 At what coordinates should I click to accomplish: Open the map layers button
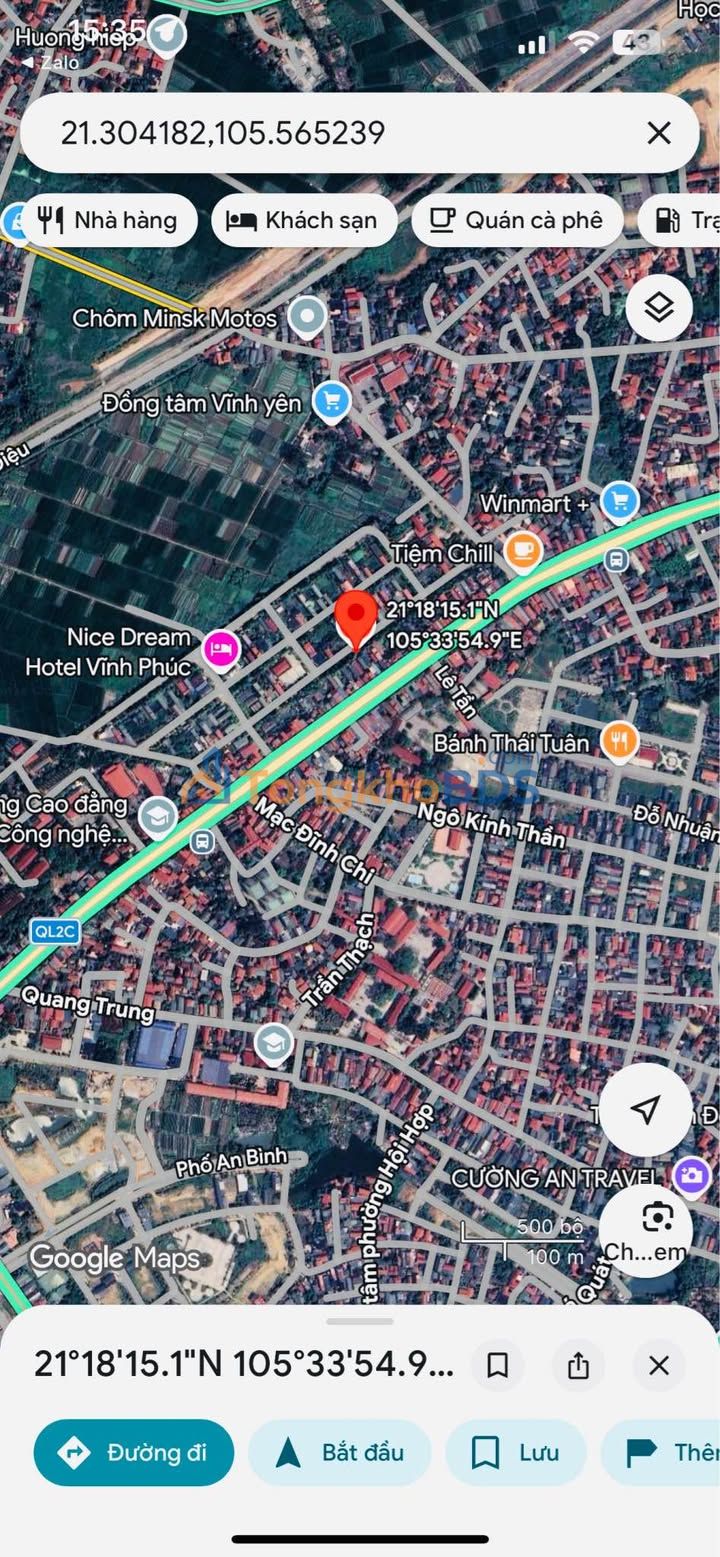tap(659, 308)
